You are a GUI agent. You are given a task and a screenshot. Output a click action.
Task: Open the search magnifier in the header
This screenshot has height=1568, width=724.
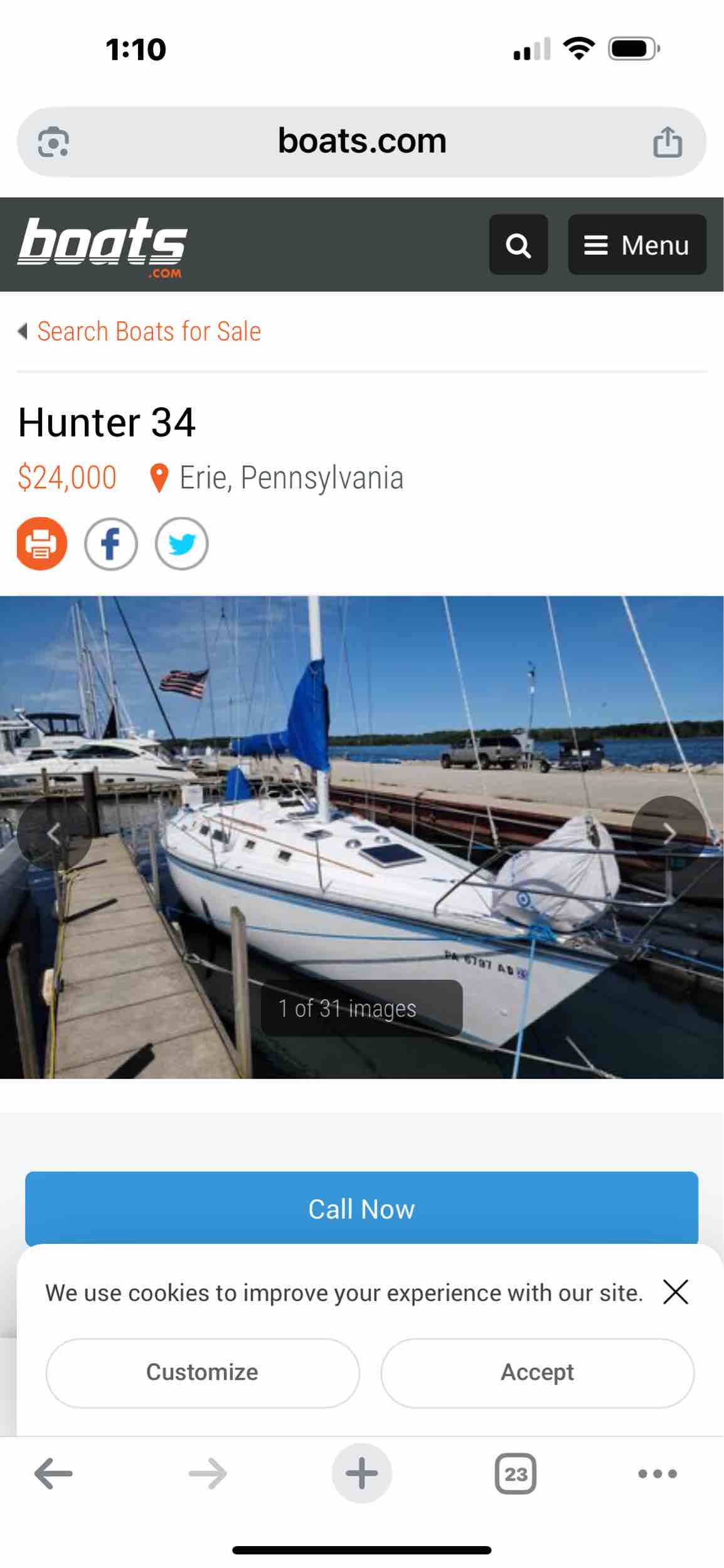click(518, 245)
